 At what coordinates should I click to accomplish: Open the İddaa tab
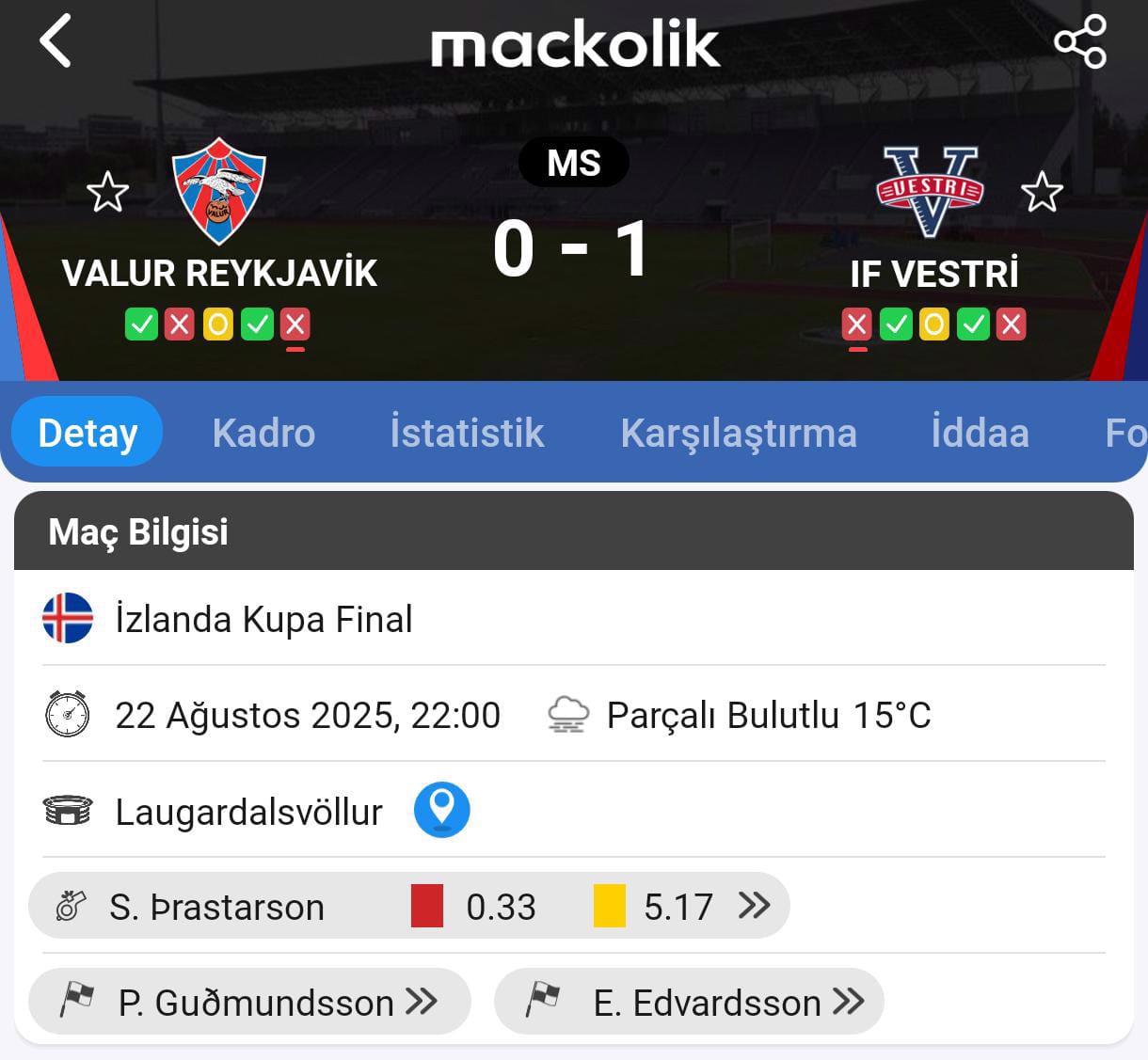click(980, 433)
